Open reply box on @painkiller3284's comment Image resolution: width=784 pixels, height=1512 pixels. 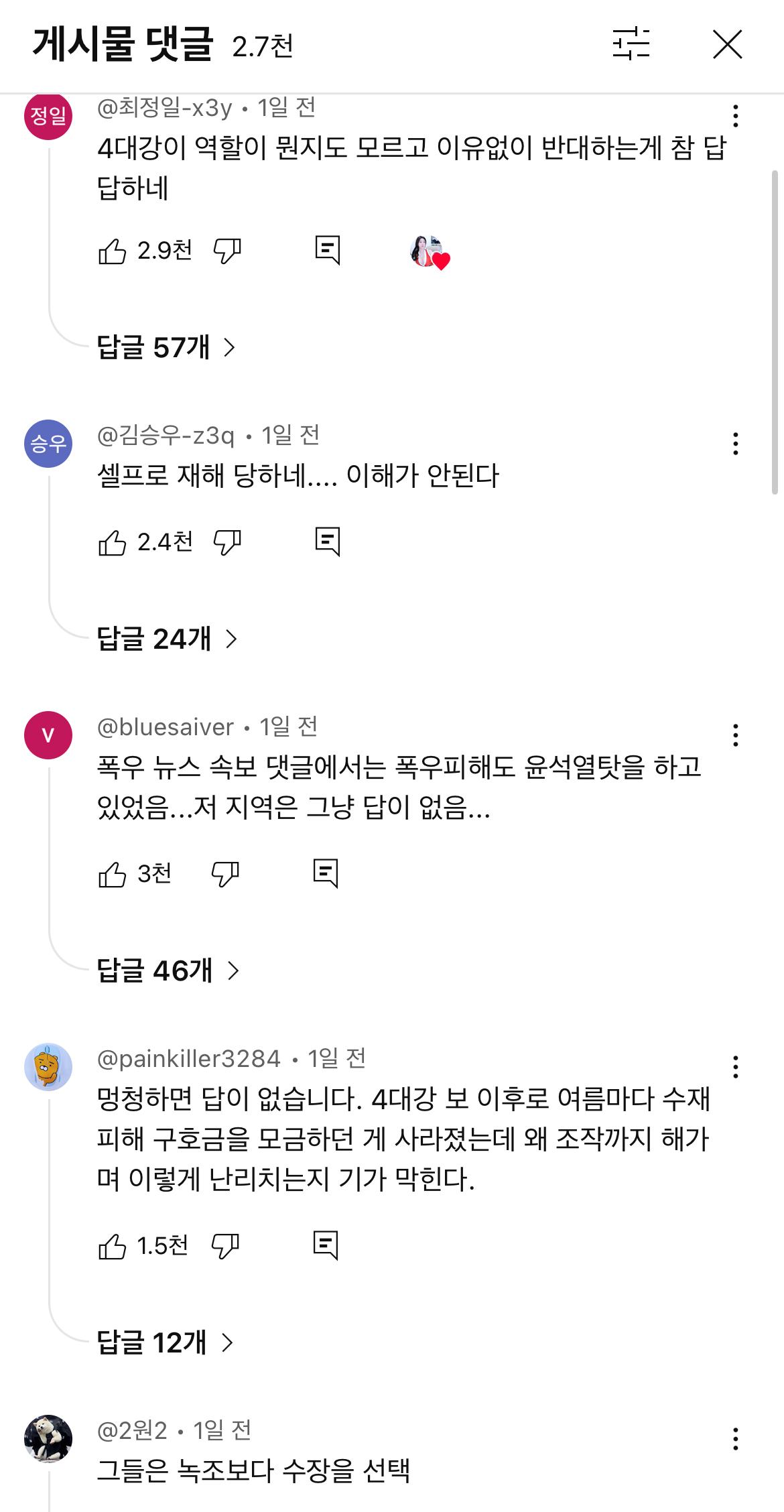(x=326, y=1247)
